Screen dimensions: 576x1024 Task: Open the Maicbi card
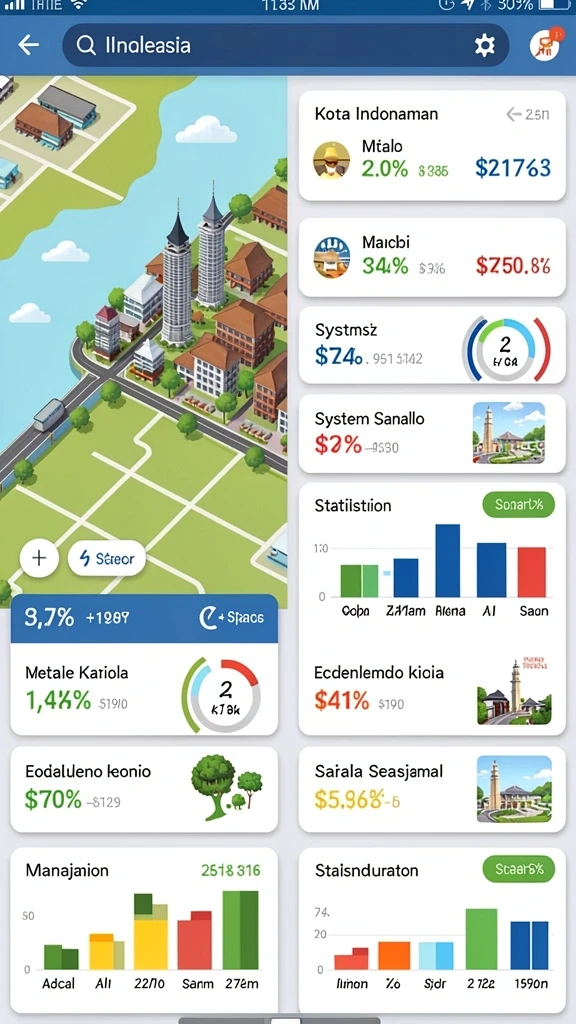[x=432, y=257]
